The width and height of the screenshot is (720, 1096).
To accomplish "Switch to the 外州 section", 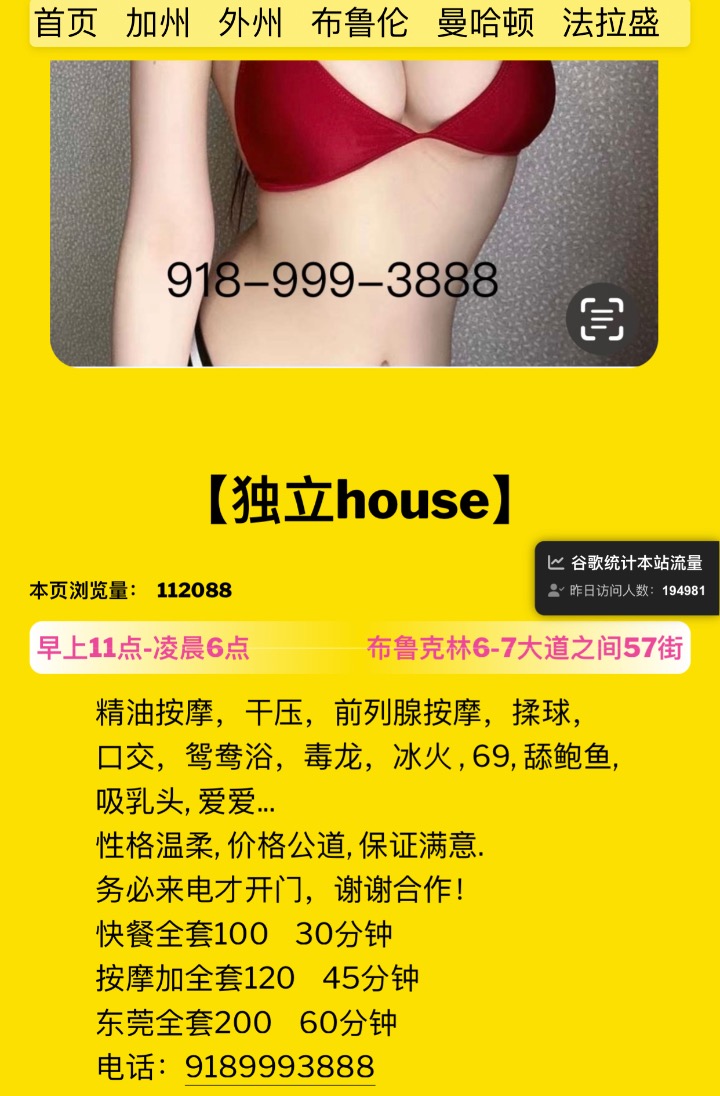I will pos(250,22).
